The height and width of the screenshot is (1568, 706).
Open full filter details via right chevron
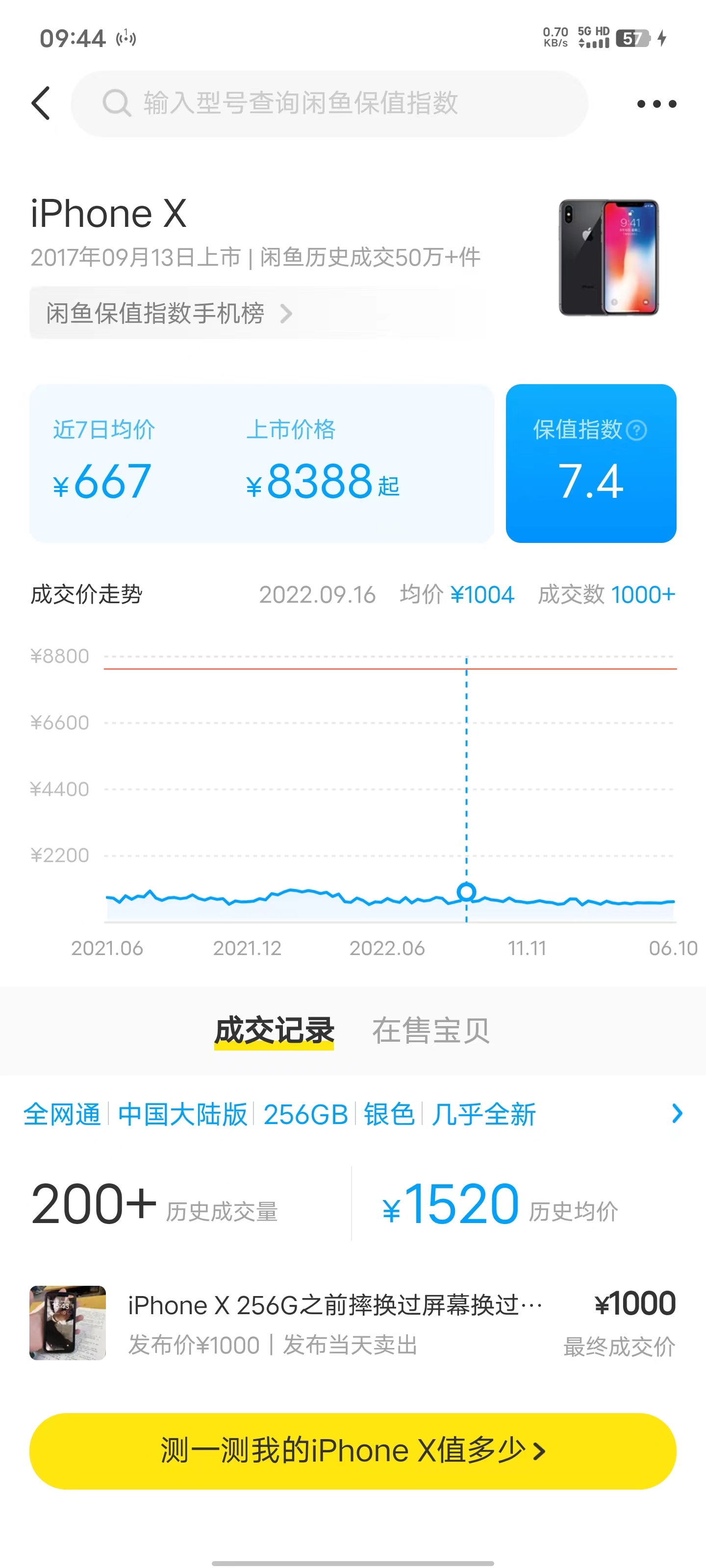click(677, 1114)
